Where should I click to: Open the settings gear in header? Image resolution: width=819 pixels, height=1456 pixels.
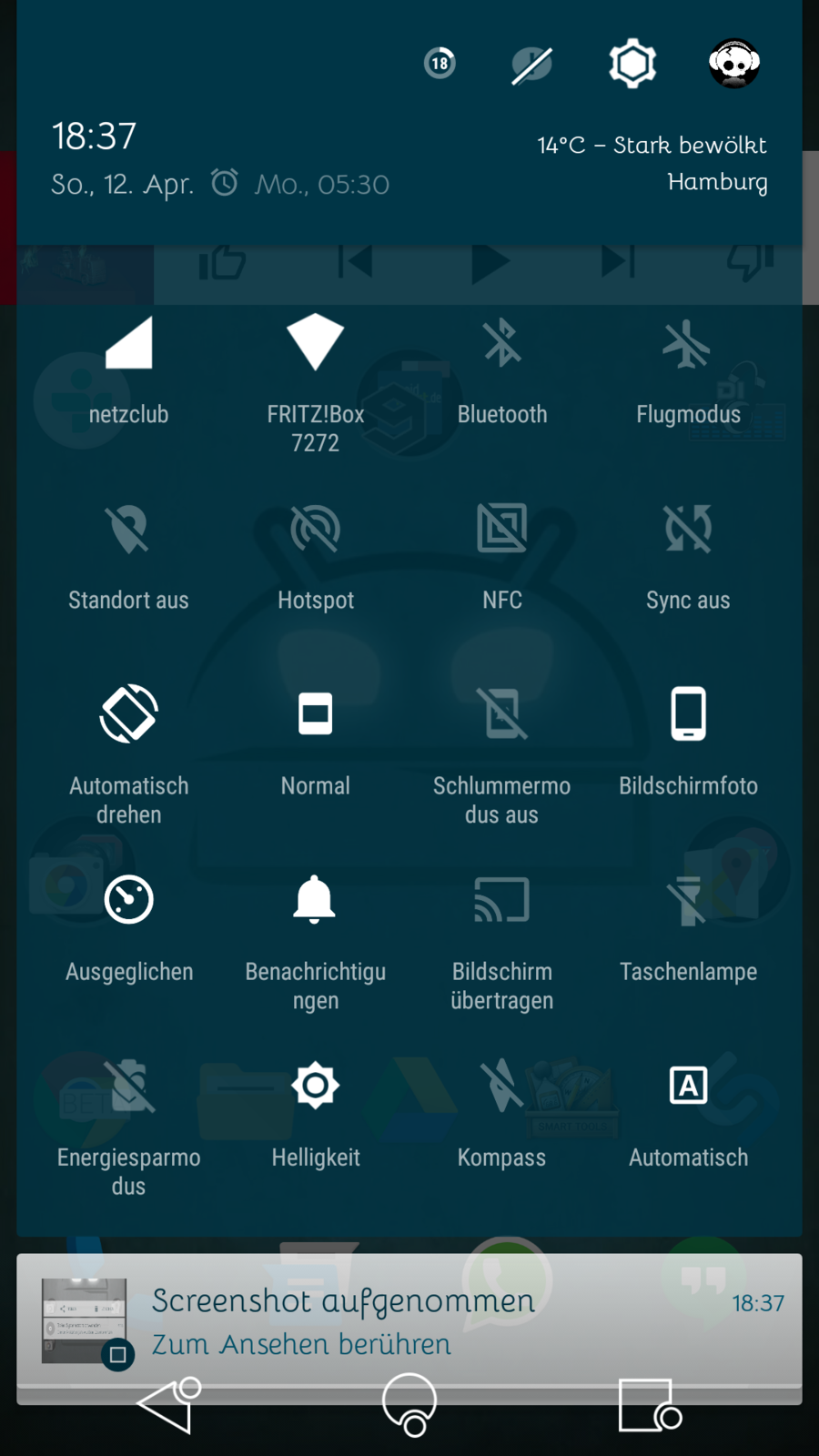coord(632,64)
